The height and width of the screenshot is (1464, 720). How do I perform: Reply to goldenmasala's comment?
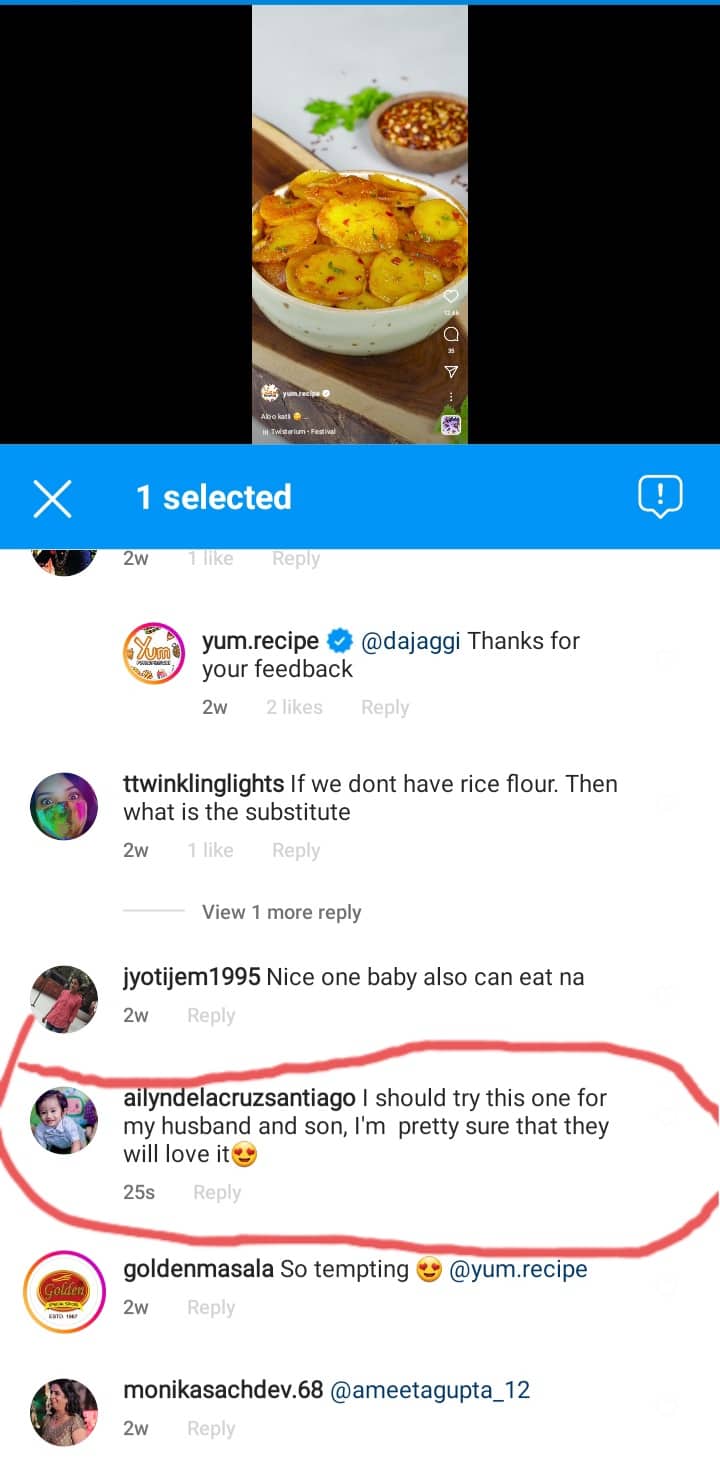point(211,1307)
